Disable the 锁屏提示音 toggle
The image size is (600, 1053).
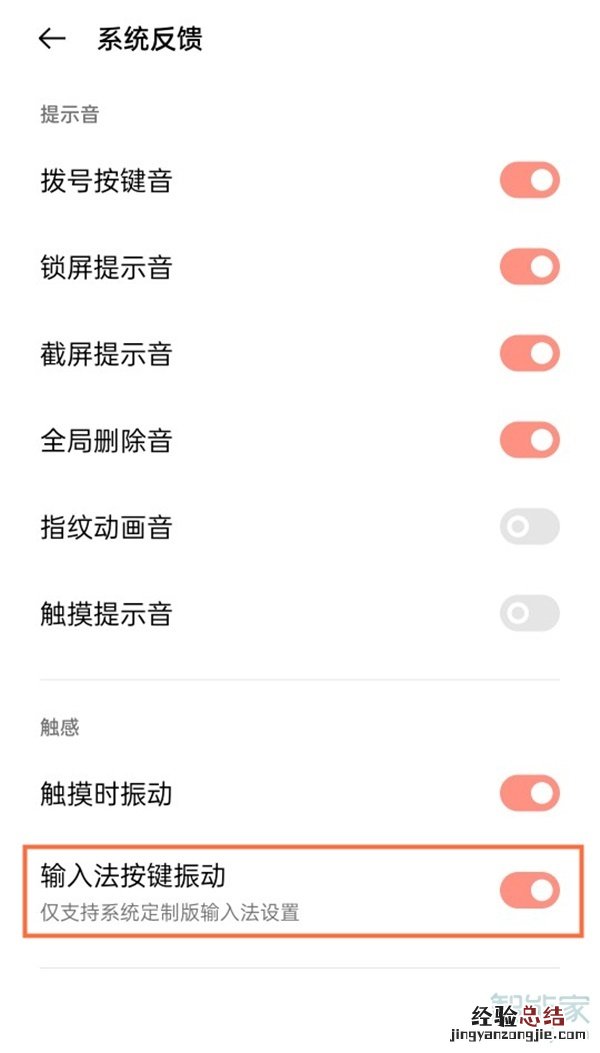click(x=529, y=267)
